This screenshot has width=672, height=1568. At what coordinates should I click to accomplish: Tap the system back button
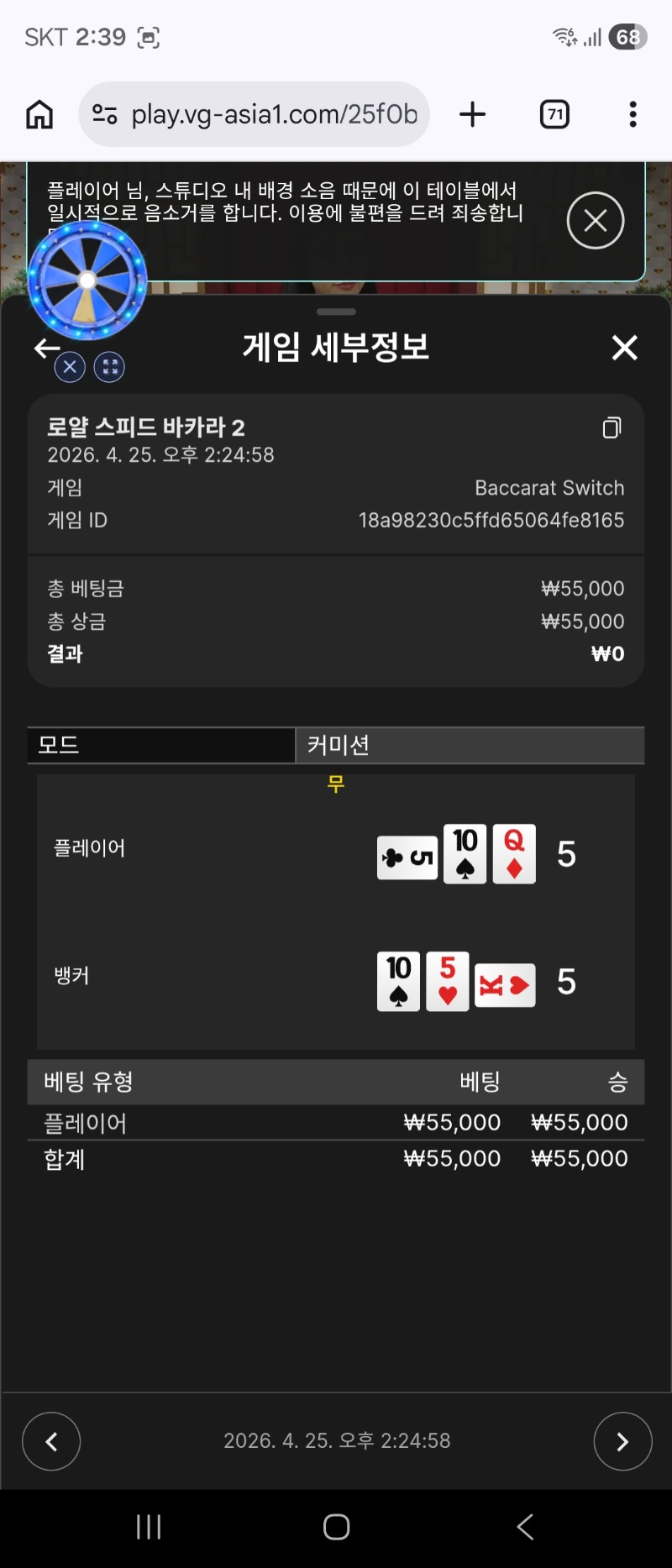pos(525,1527)
